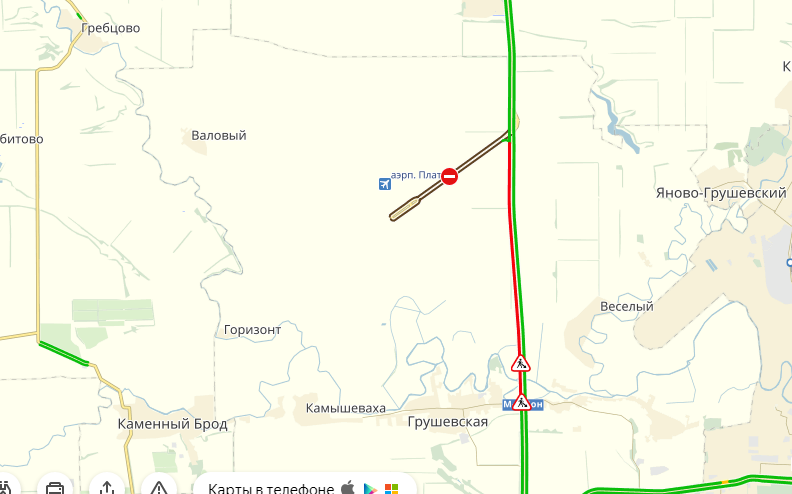
Task: Open the 'Карты в телефоне' link
Action: point(270,488)
